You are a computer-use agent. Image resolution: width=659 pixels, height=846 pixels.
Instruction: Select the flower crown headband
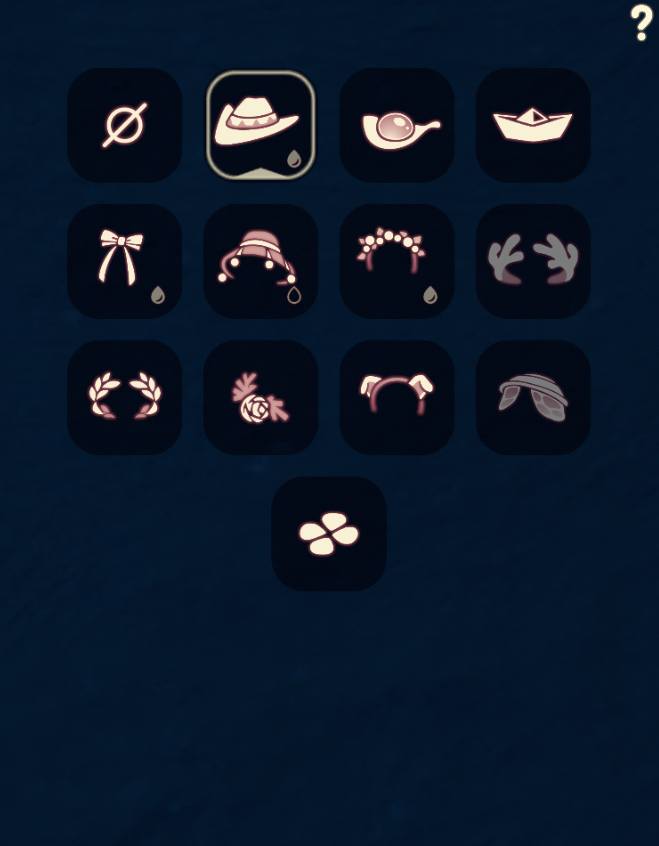click(397, 261)
